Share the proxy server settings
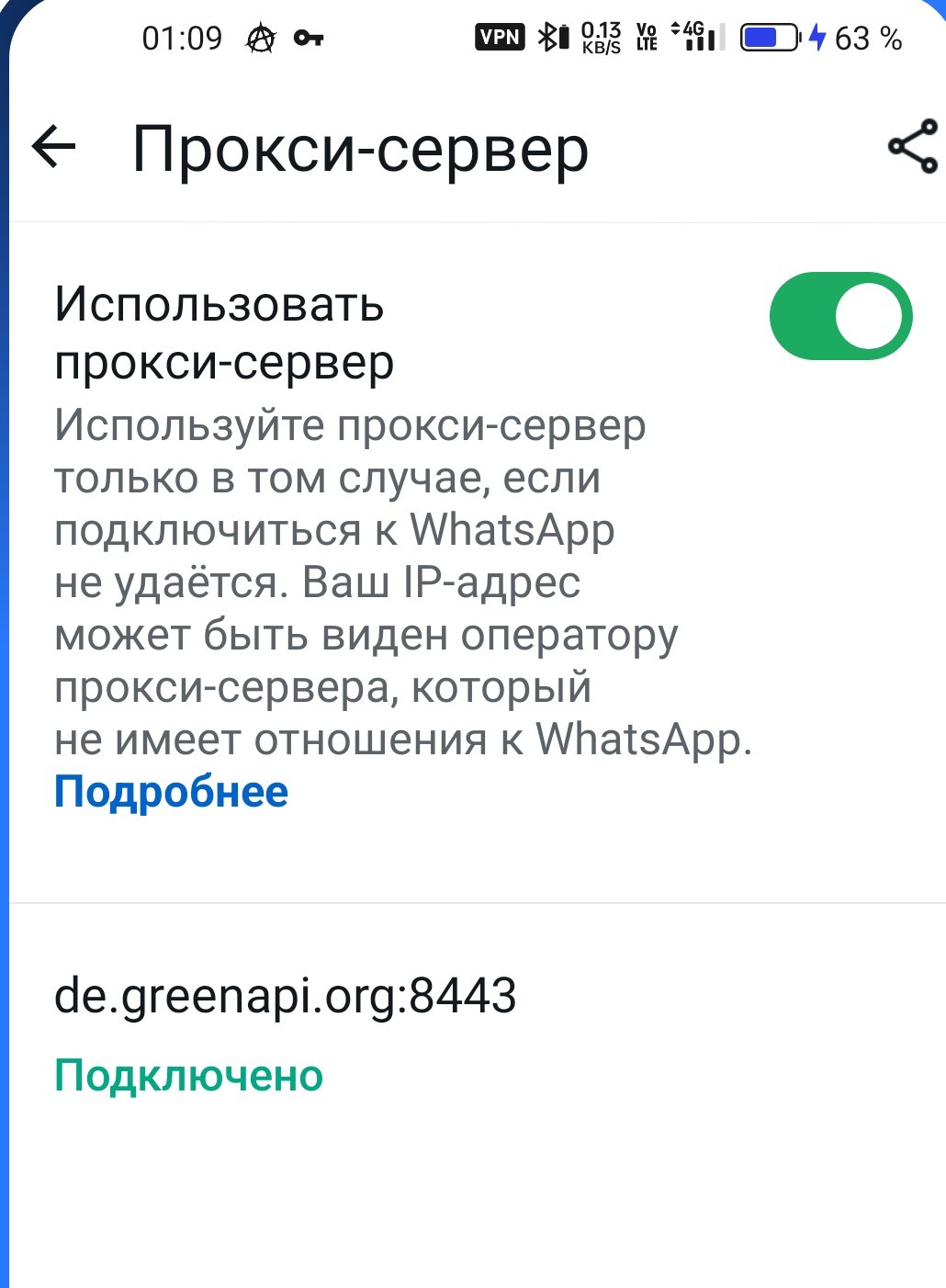946x1288 pixels. [x=912, y=147]
